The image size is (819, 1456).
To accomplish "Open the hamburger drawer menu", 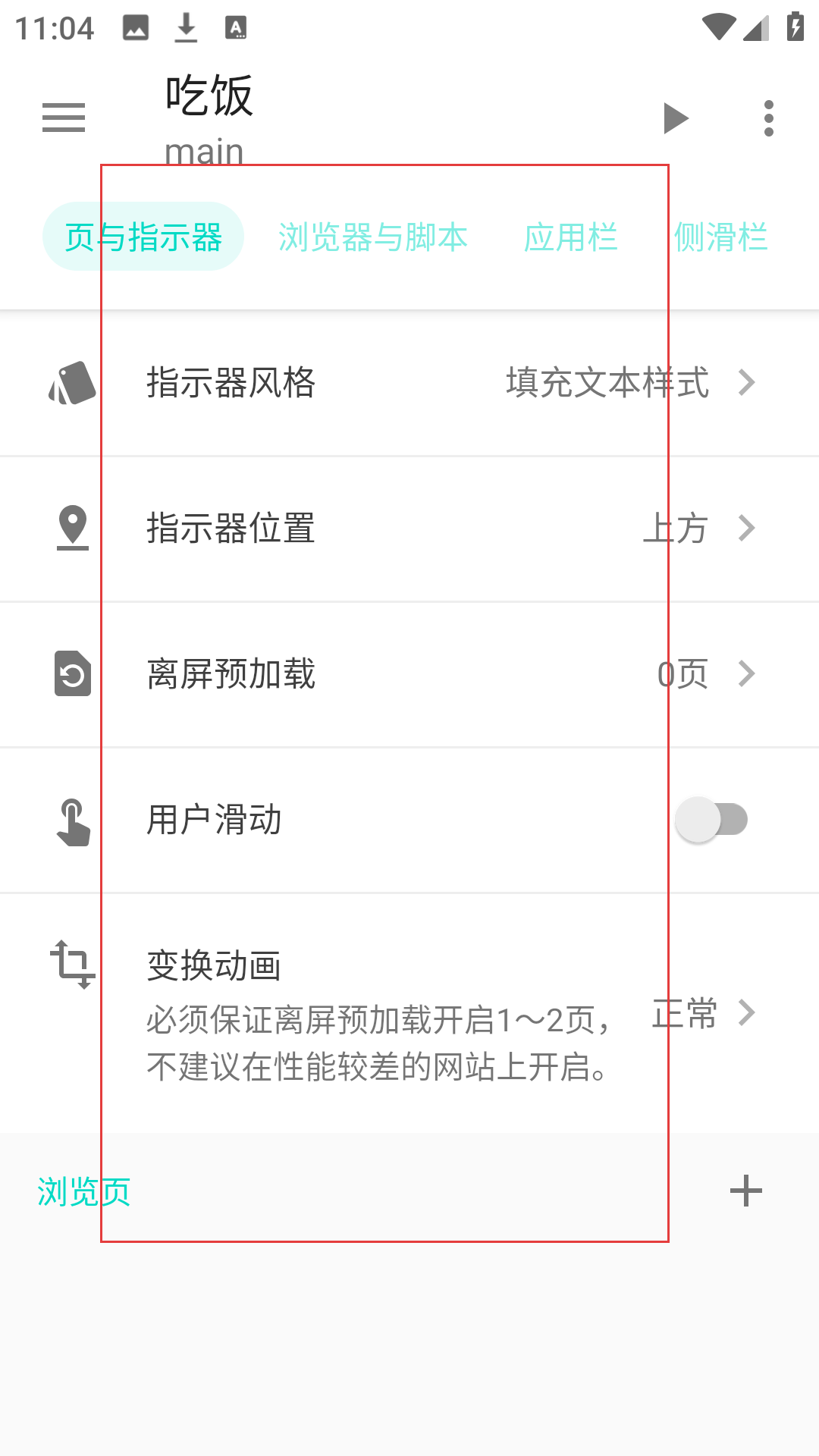I will tap(64, 118).
